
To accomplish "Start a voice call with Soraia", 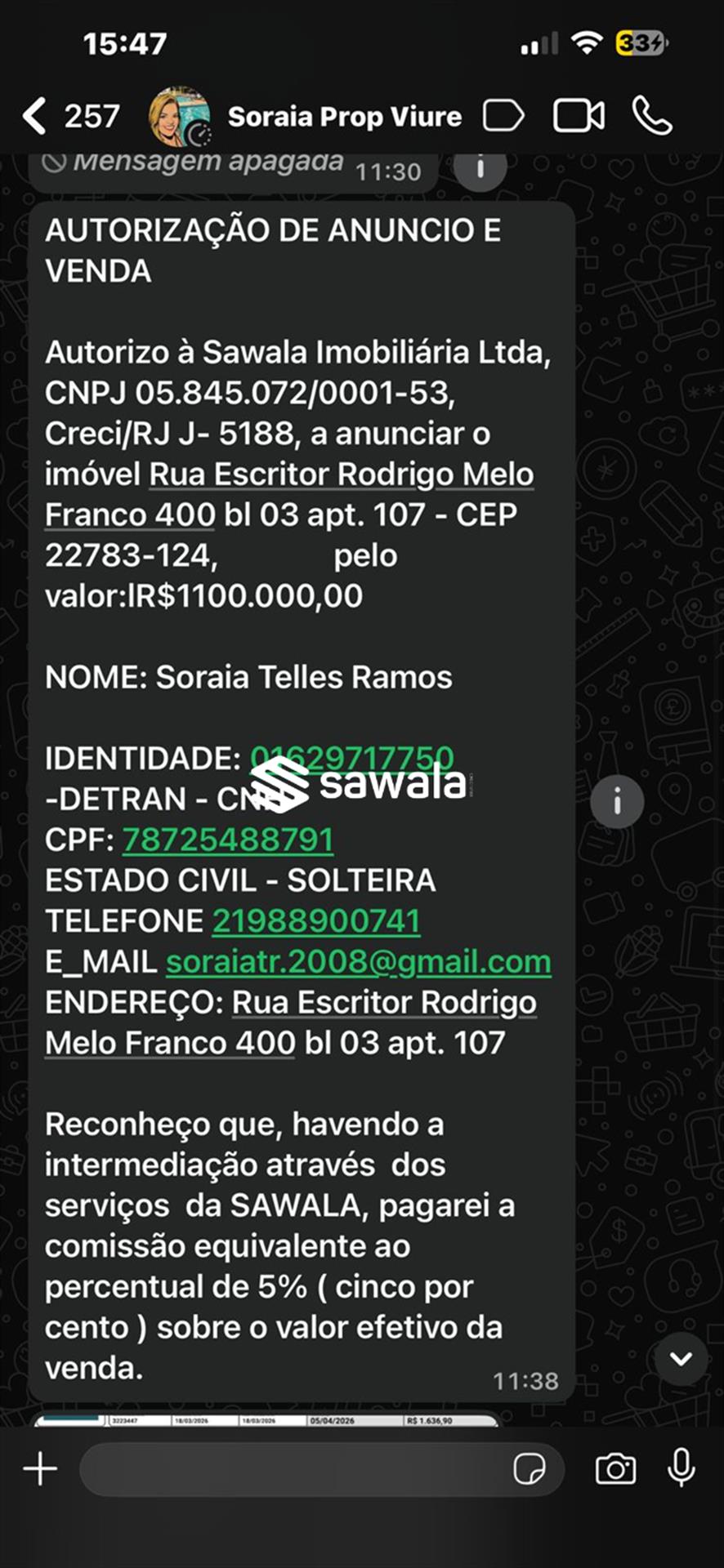I will click(652, 116).
